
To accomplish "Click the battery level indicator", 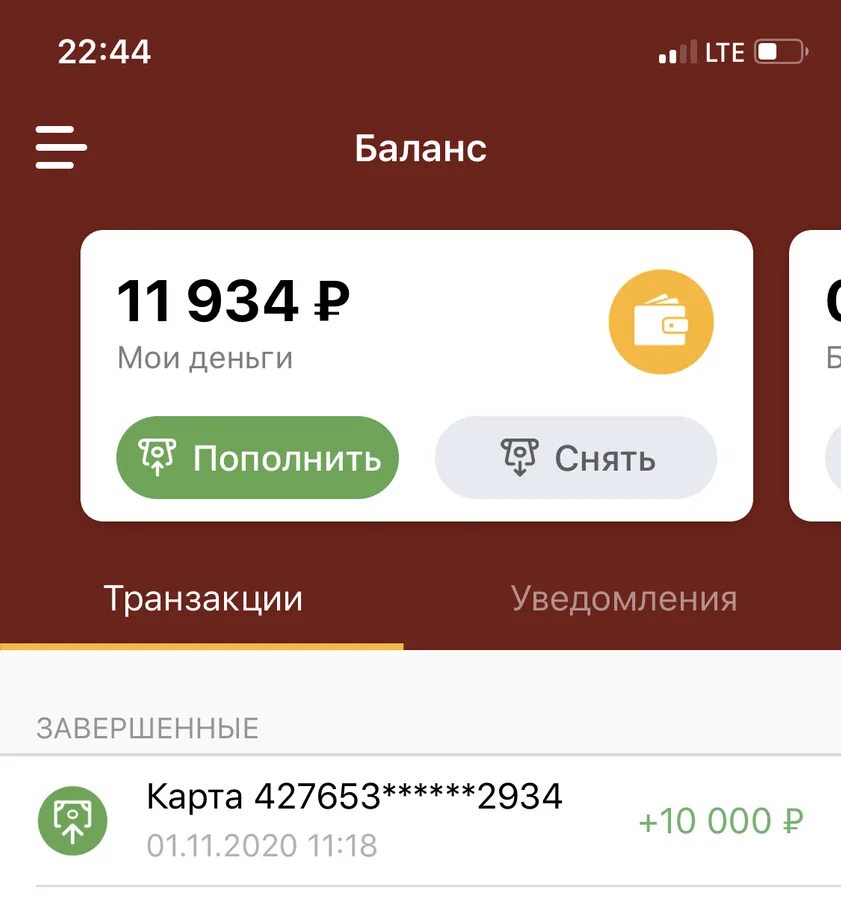I will tap(779, 50).
